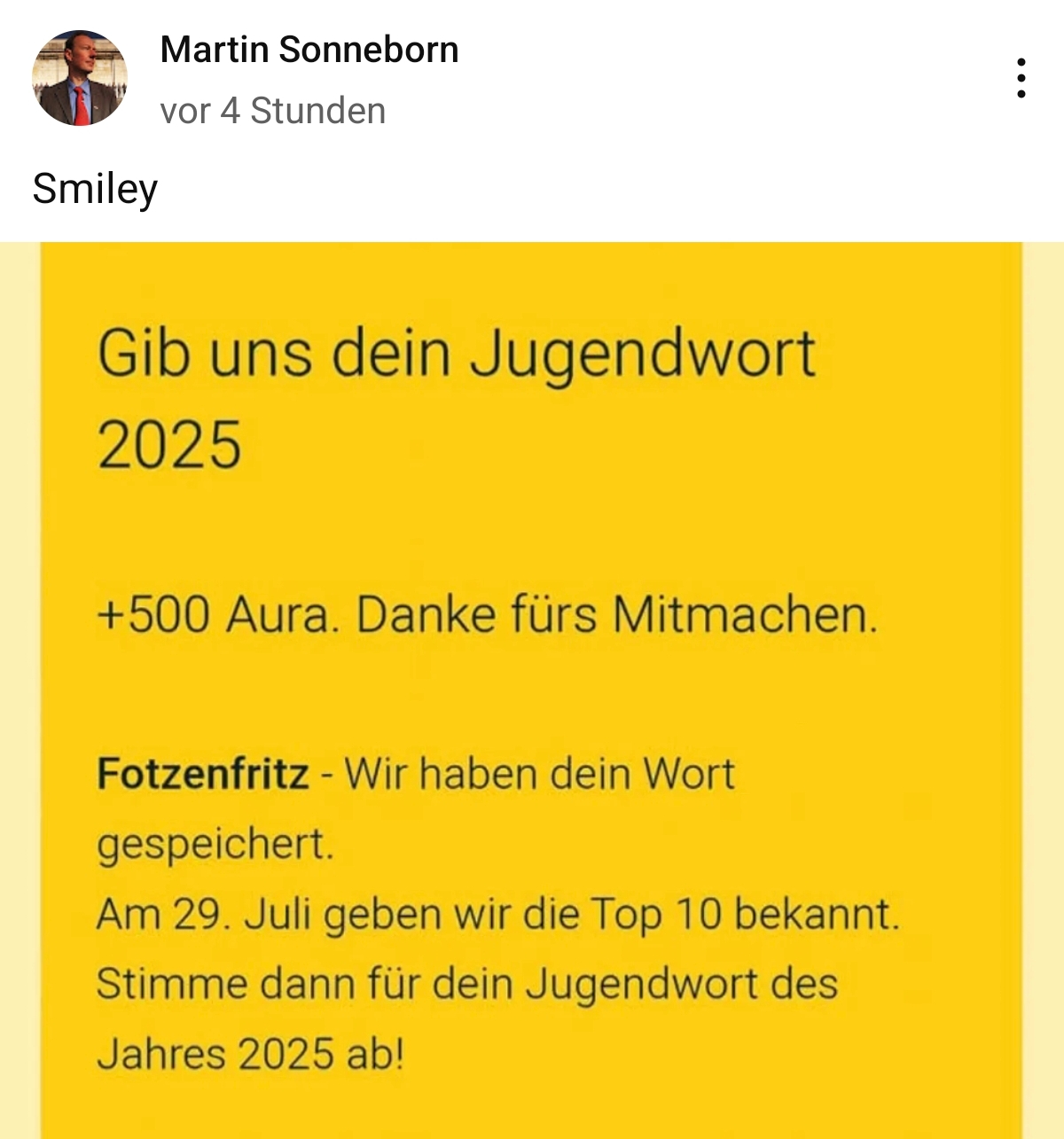The image size is (1064, 1139).
Task: Open the yellow Jugendwort 2025 post image
Action: 532,691
